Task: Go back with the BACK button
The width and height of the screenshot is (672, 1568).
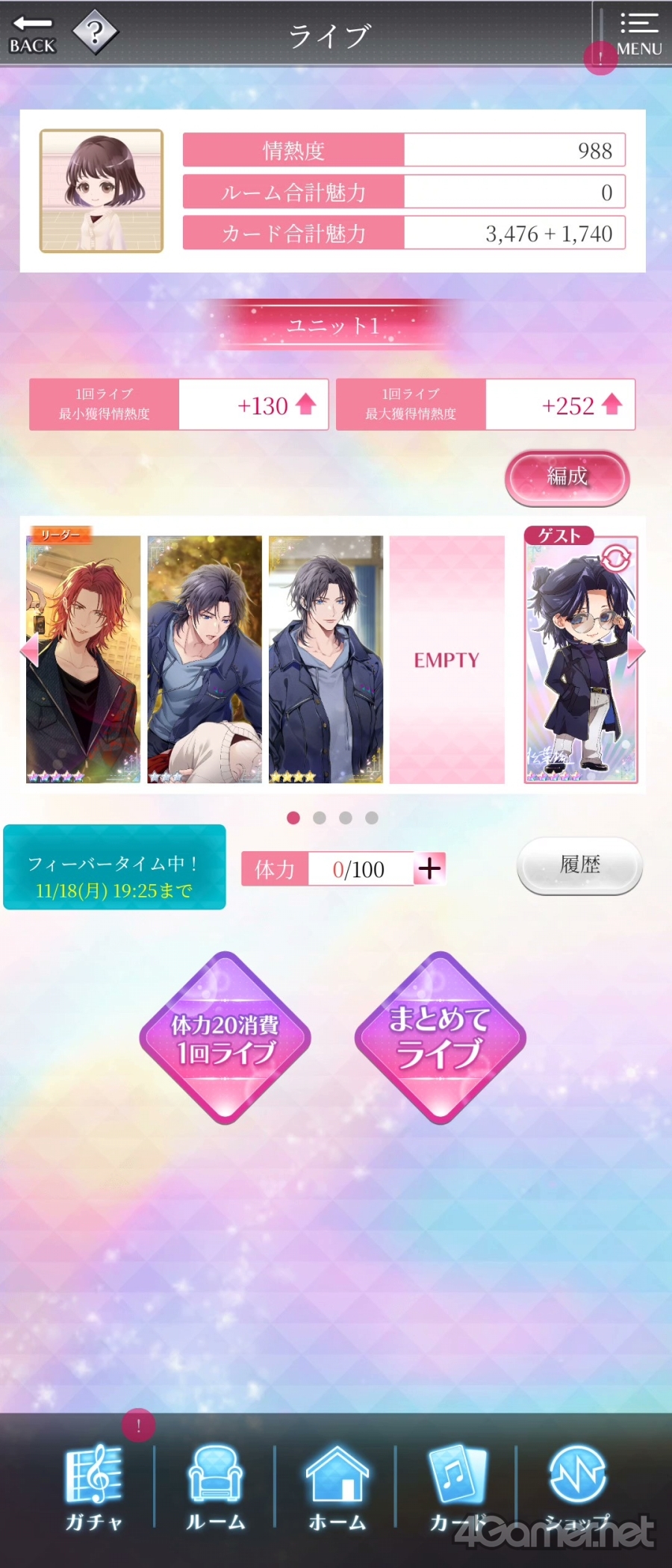Action: click(33, 35)
